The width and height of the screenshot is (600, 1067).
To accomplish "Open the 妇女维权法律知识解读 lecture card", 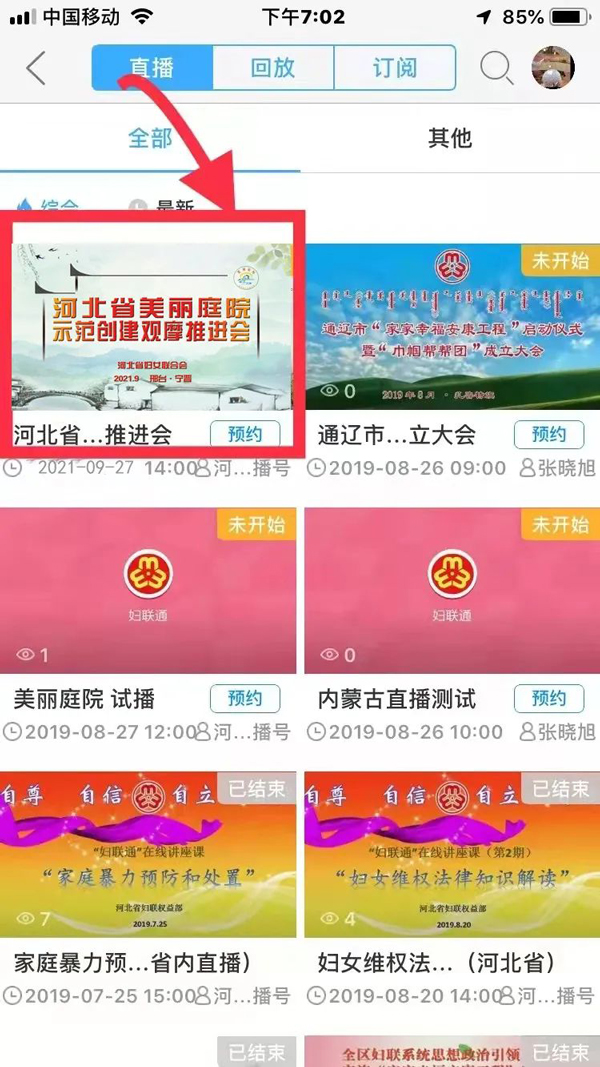I will 450,853.
